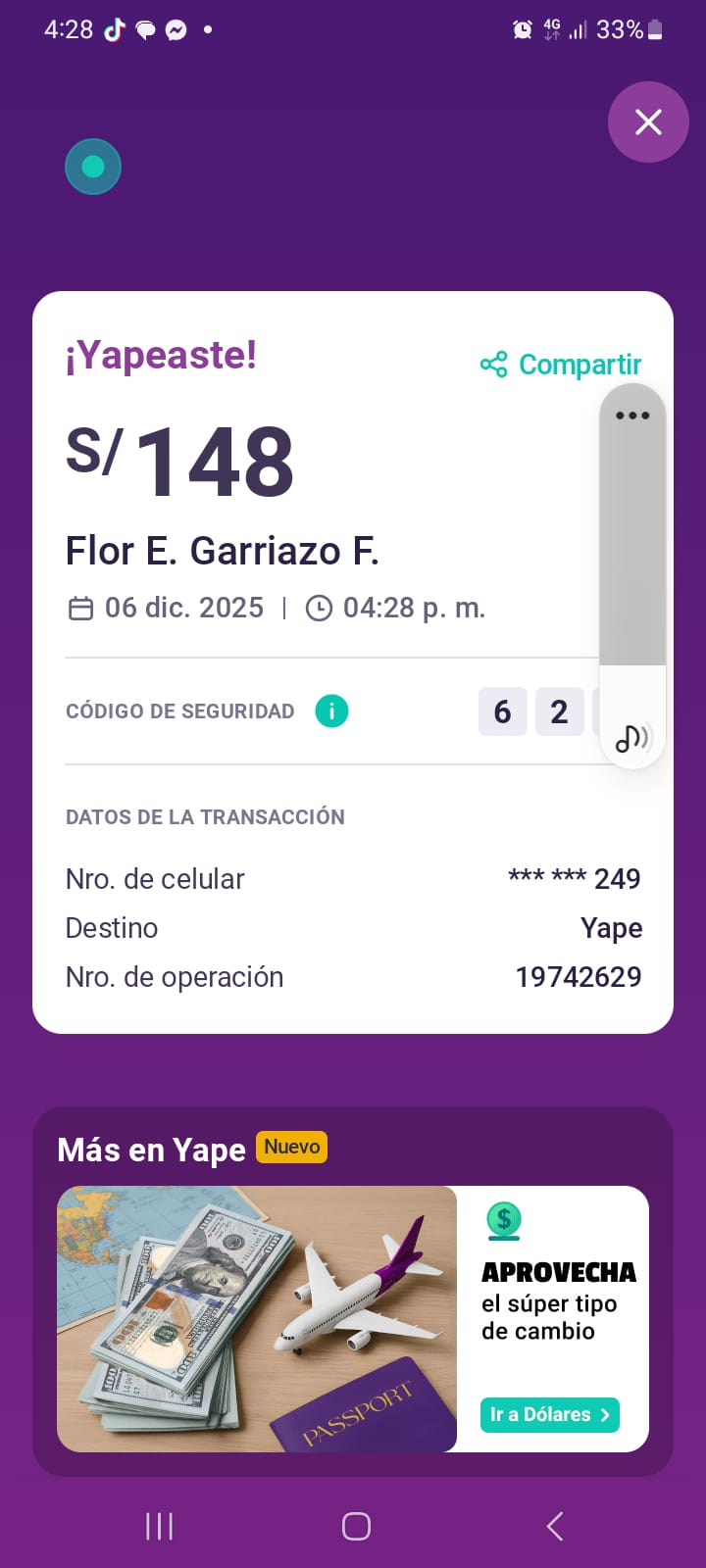Close the Yape payment confirmation
The height and width of the screenshot is (1568, 706).
648,122
